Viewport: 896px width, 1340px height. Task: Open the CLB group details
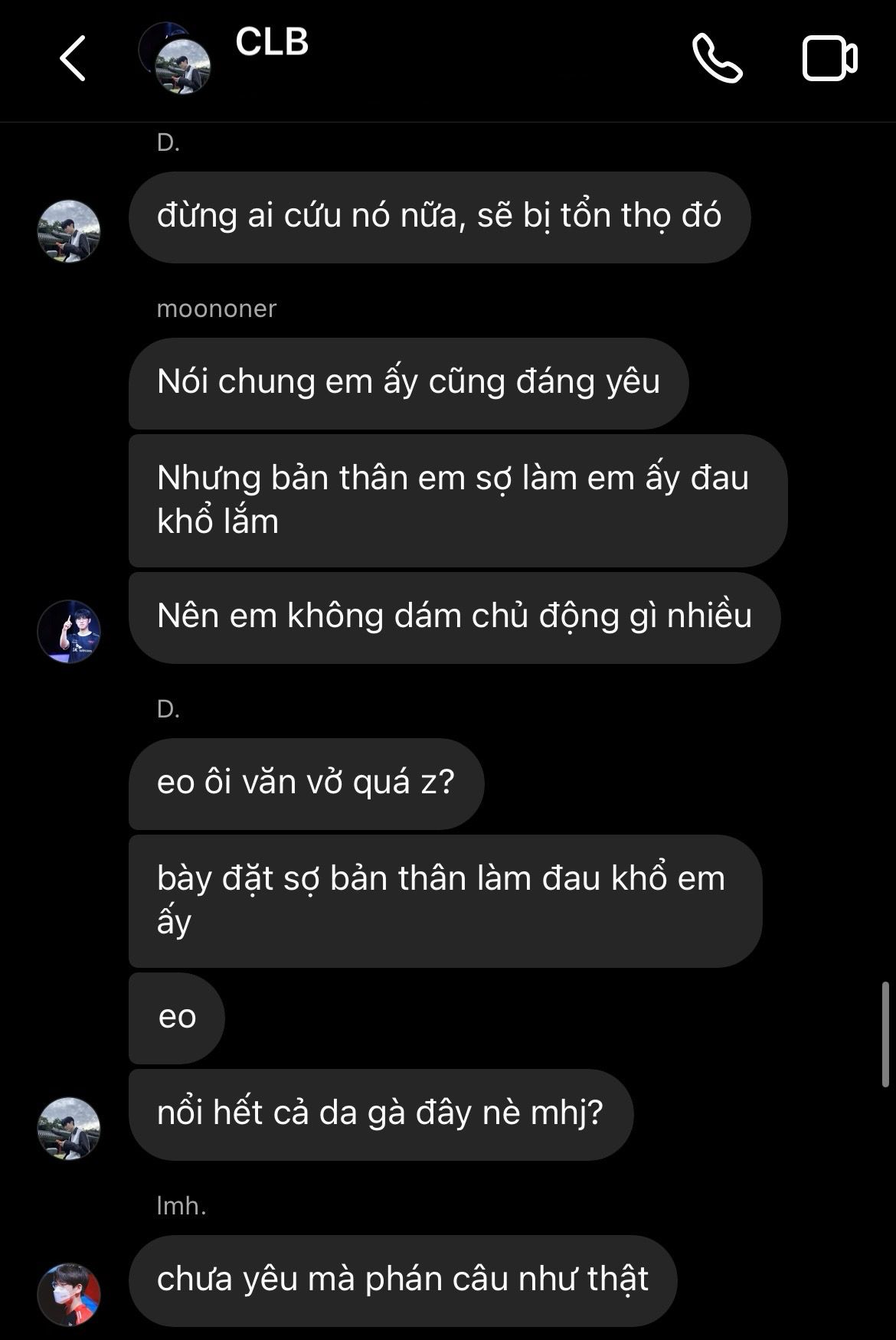[x=271, y=42]
